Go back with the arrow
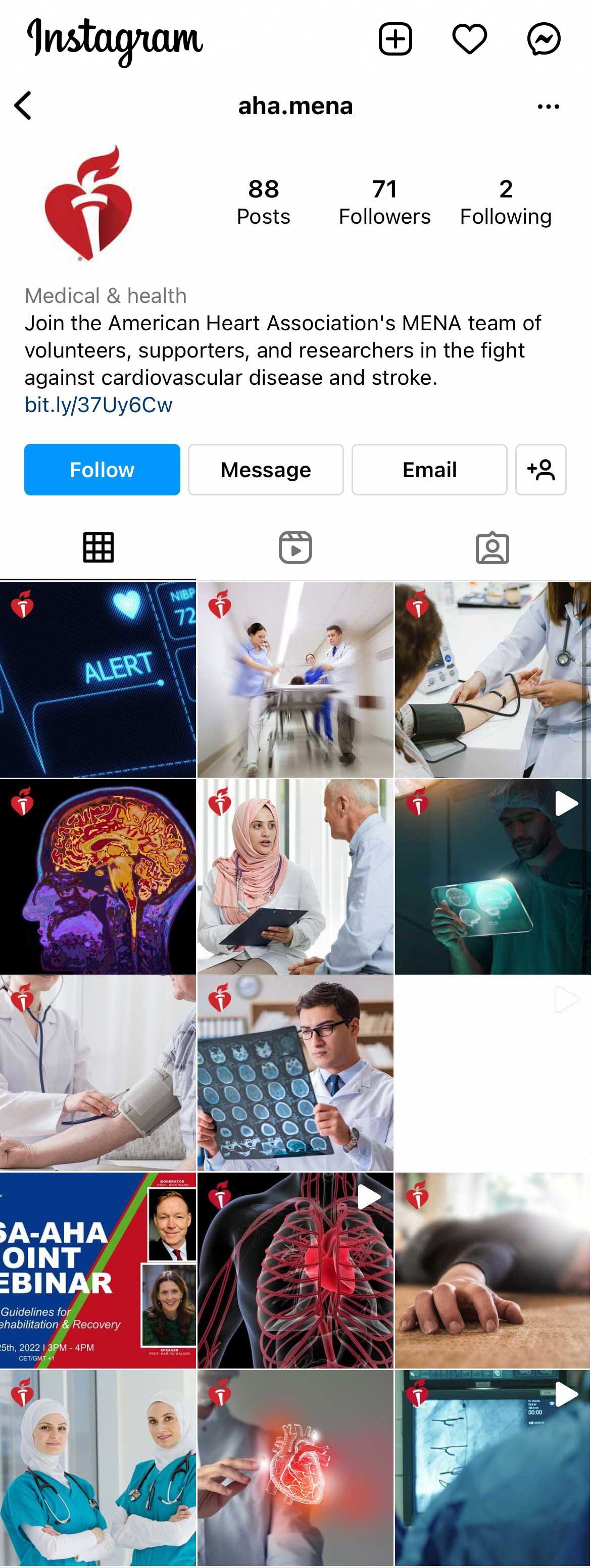591x1568 pixels. (x=23, y=106)
